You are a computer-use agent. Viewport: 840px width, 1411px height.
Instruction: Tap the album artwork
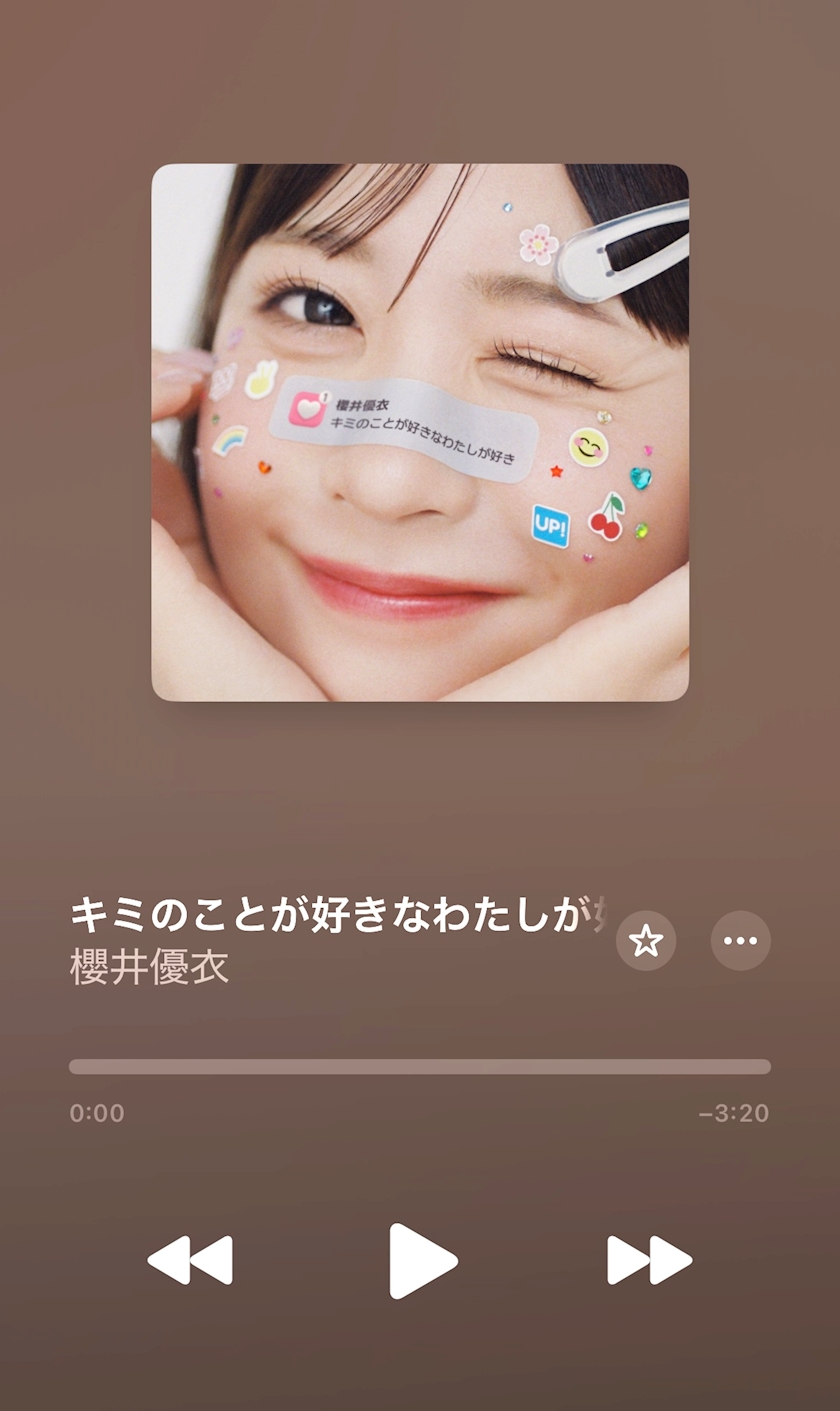(420, 432)
